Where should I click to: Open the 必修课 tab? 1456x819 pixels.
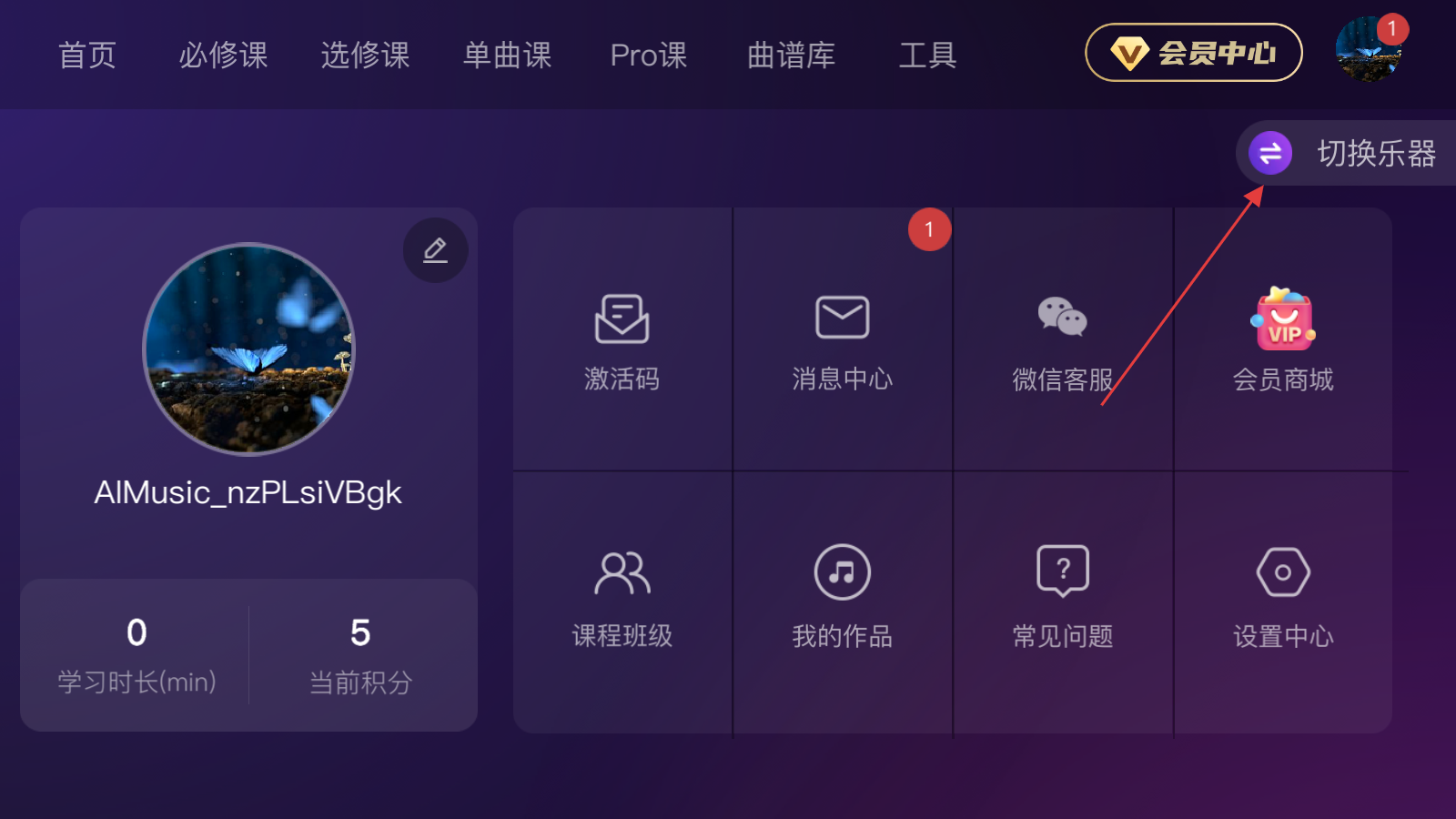click(223, 56)
